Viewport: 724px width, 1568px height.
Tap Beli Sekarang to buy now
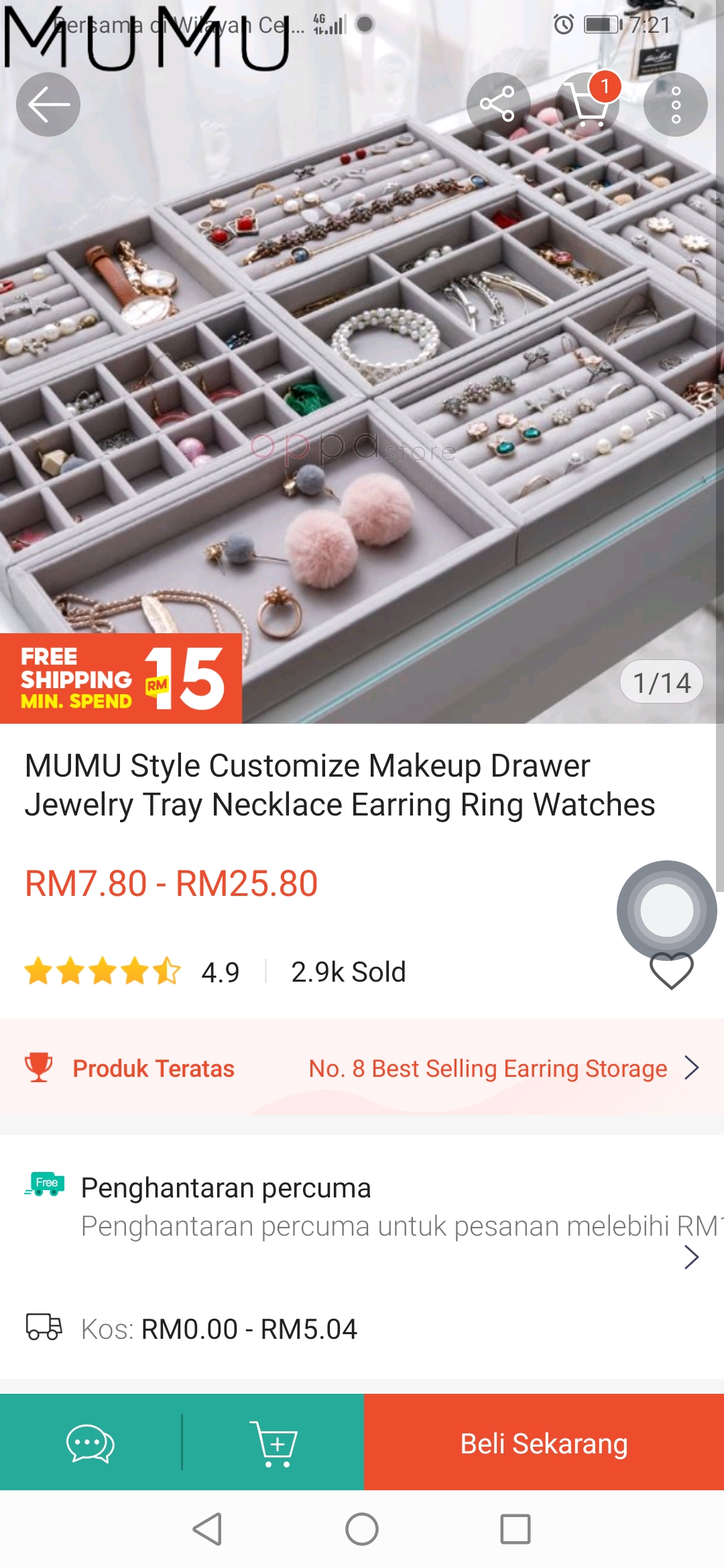544,1443
